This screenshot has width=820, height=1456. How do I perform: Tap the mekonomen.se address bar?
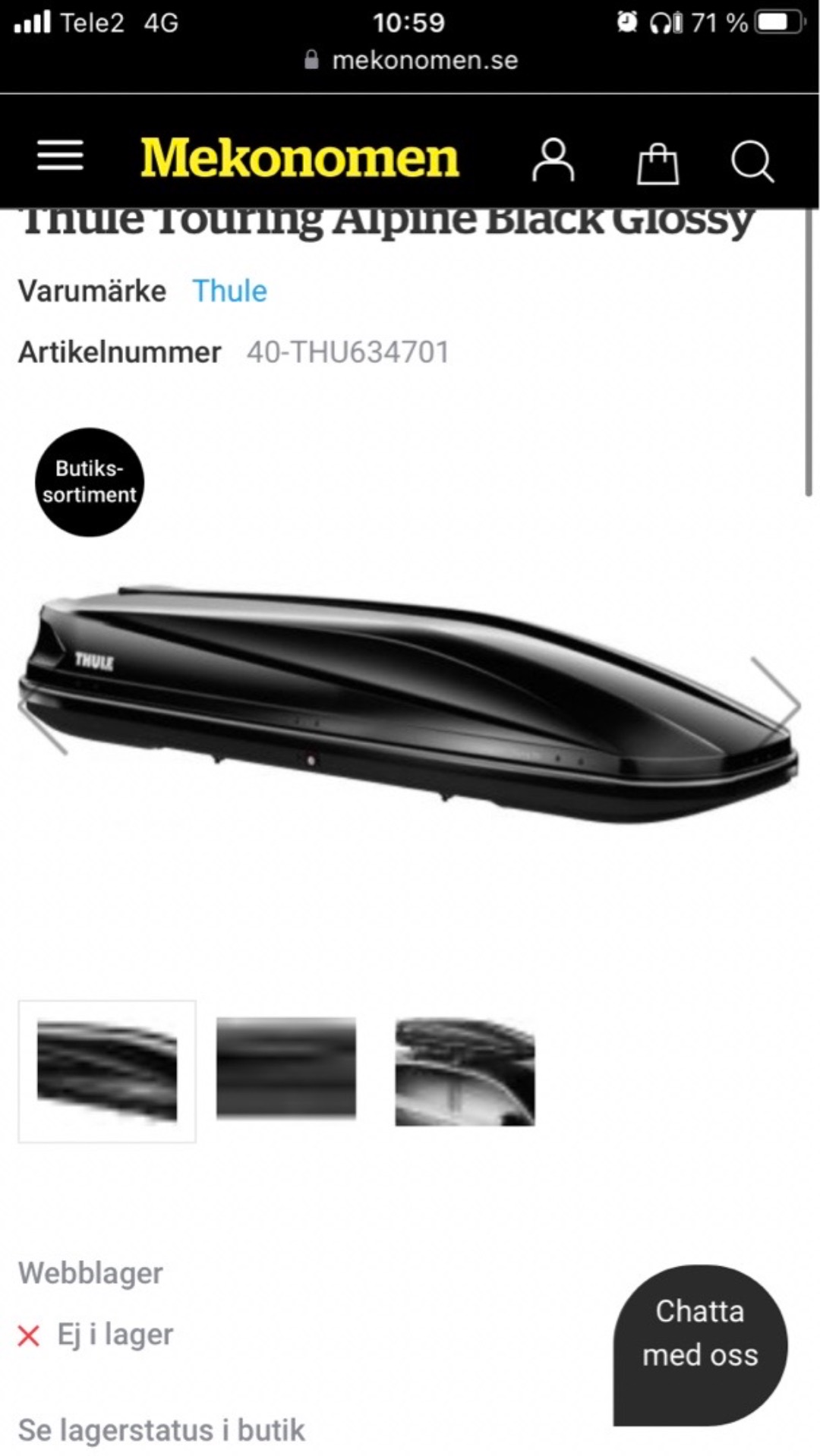(411, 60)
